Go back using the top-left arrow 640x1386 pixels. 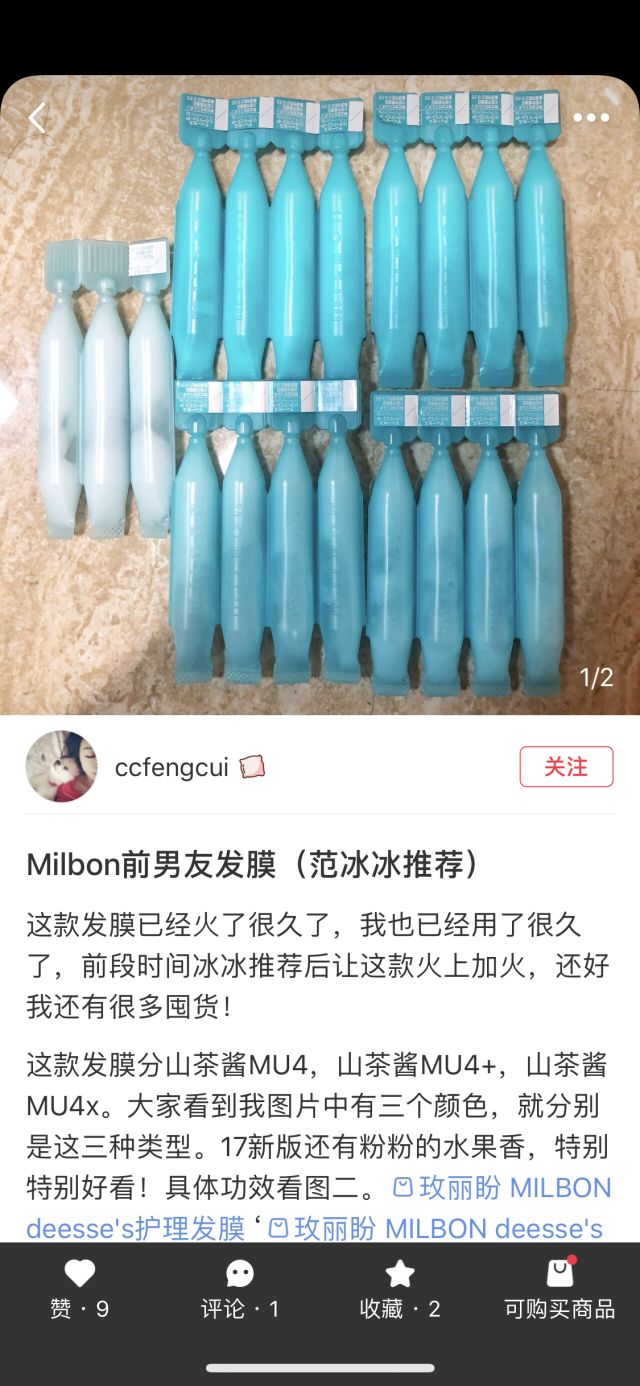tap(37, 118)
